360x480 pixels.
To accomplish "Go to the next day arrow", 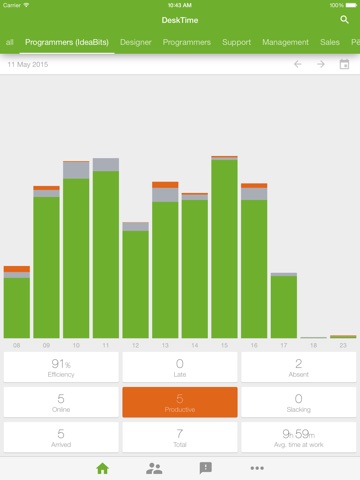I will [321, 64].
